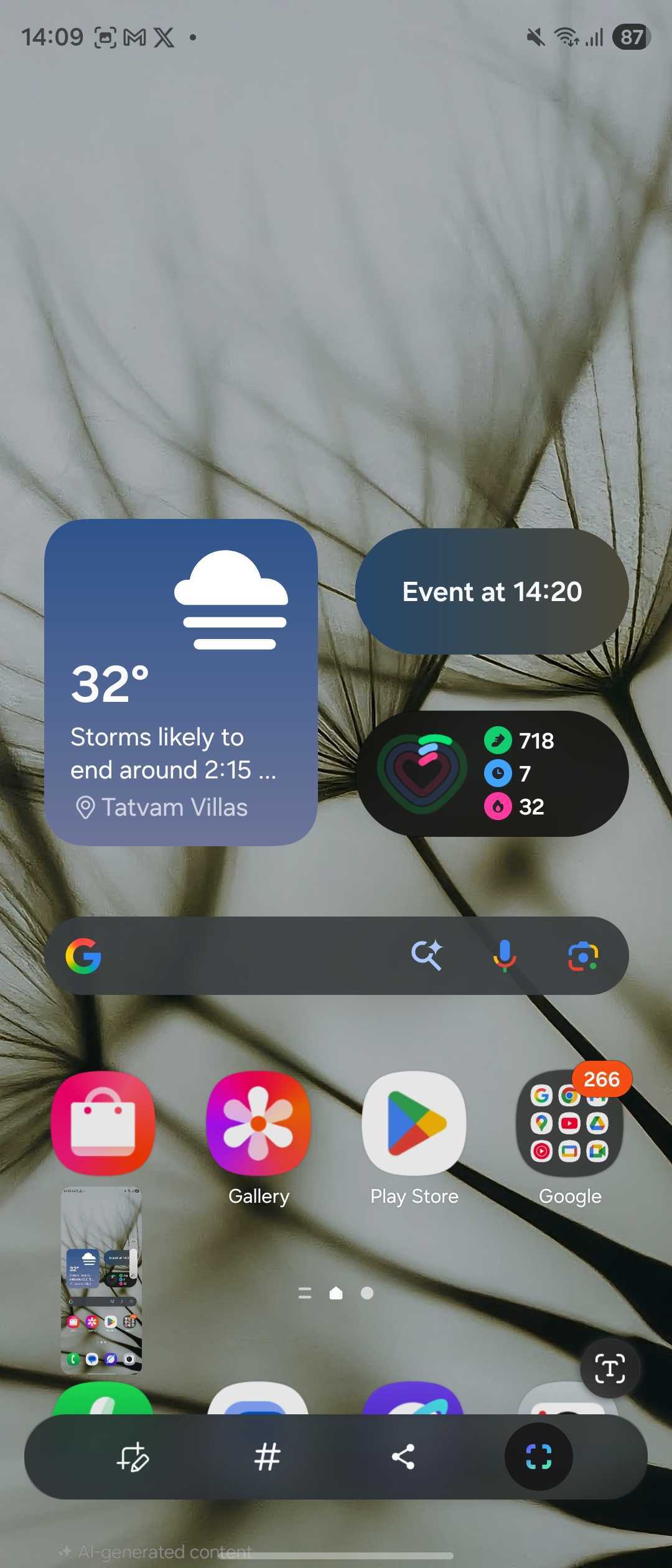Activate smart select on the screenshot
The height and width of the screenshot is (1568, 672).
538,1457
